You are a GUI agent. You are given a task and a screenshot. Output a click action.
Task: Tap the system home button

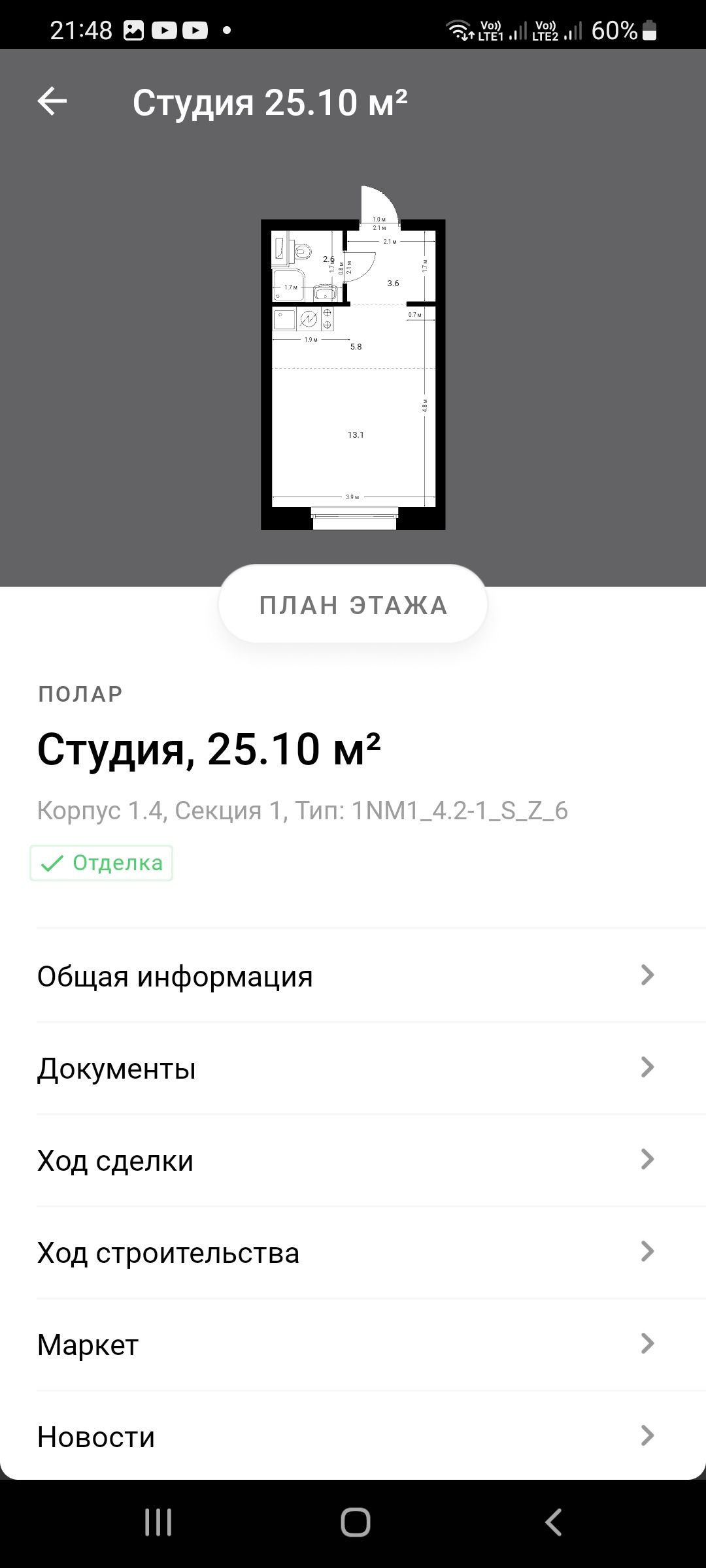355,1522
